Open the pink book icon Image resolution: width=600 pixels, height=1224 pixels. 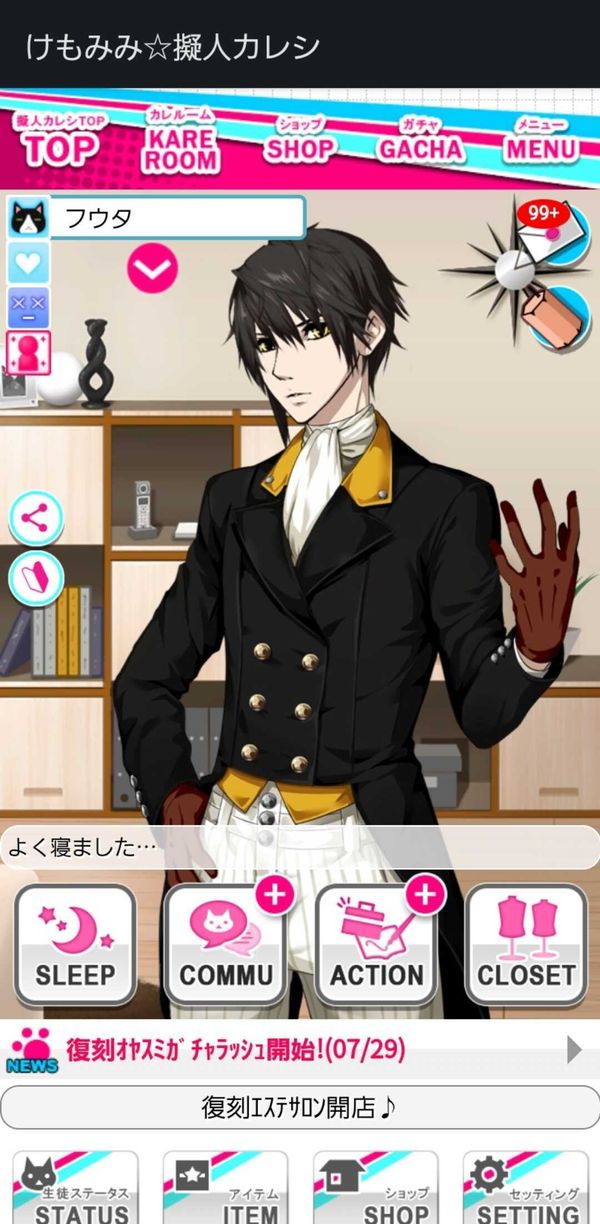[x=36, y=577]
